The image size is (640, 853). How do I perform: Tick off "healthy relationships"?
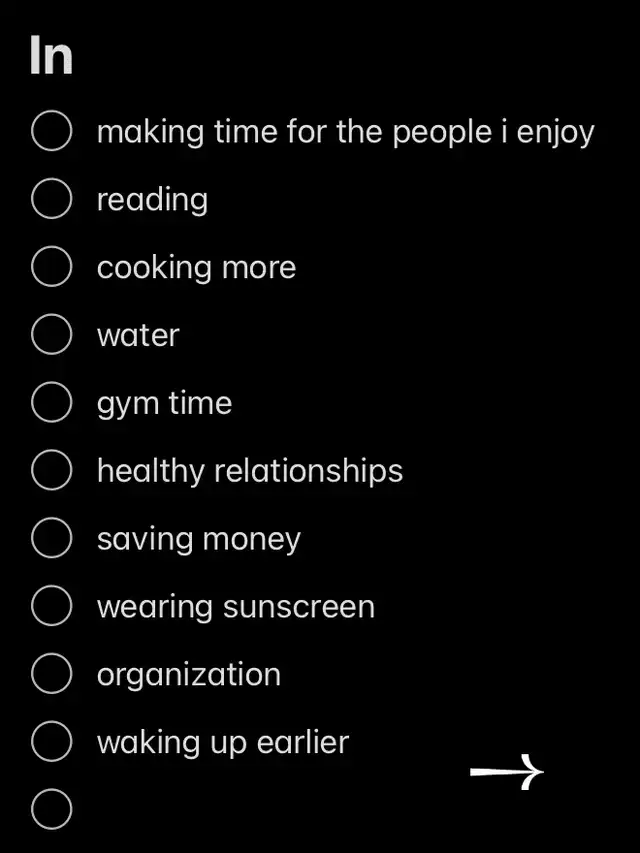51,471
